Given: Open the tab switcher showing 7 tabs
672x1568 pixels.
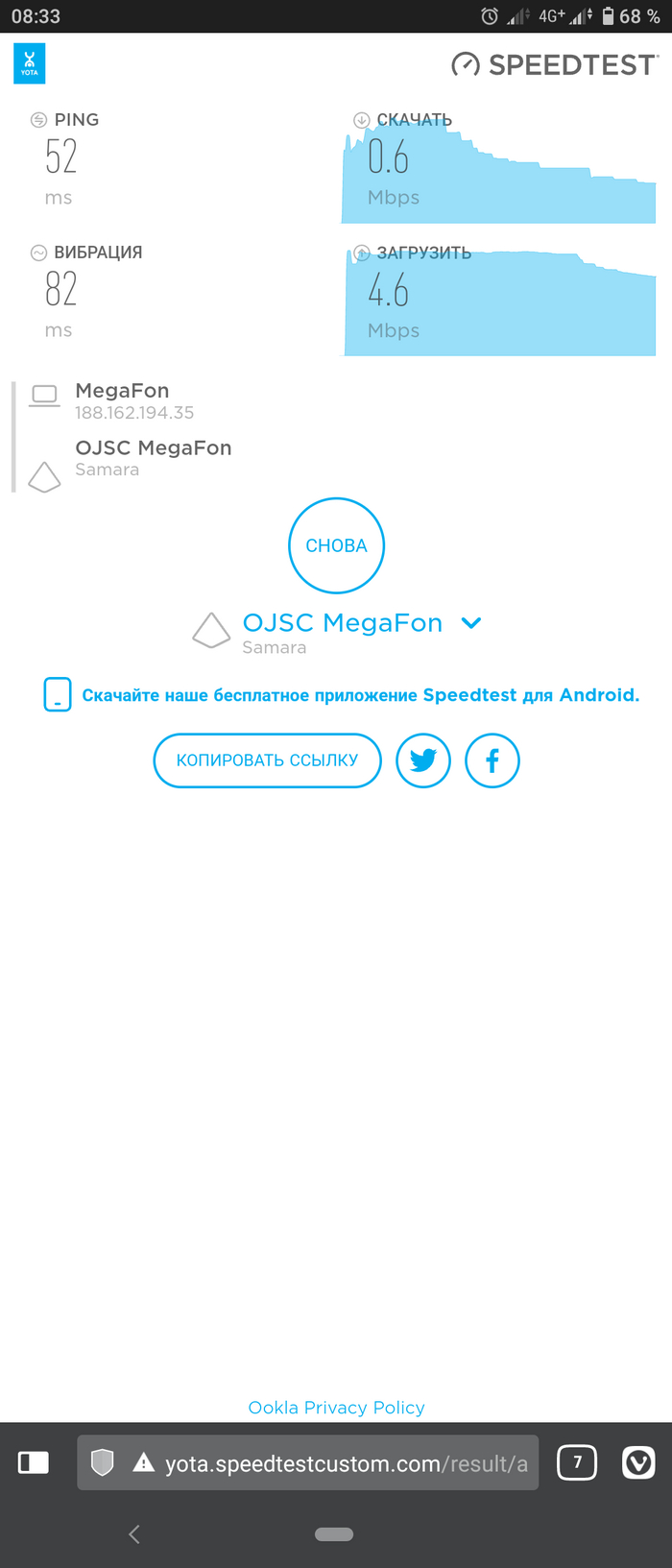Looking at the screenshot, I should 577,1462.
